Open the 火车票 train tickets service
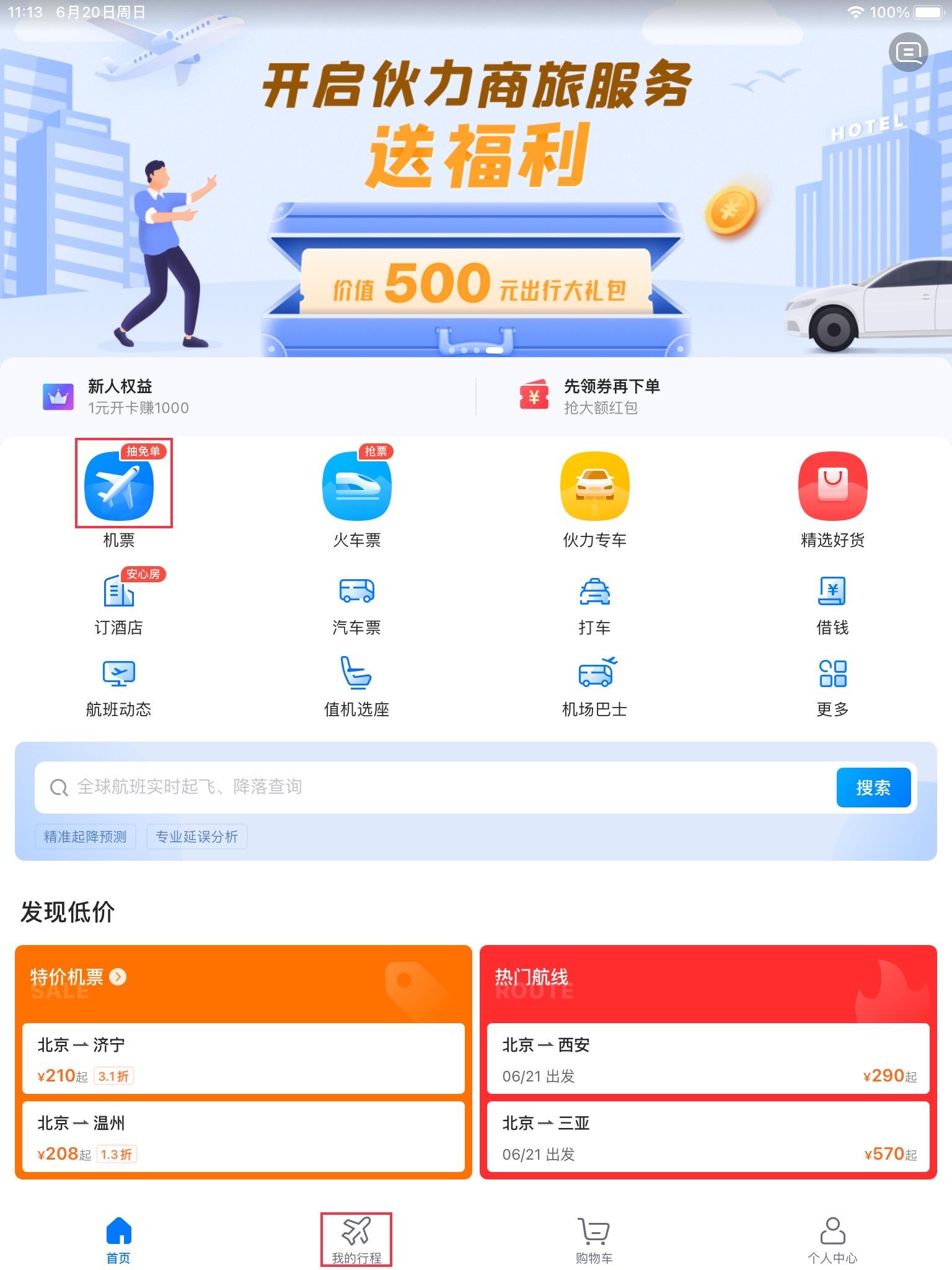Viewport: 952px width, 1270px height. pos(356,486)
